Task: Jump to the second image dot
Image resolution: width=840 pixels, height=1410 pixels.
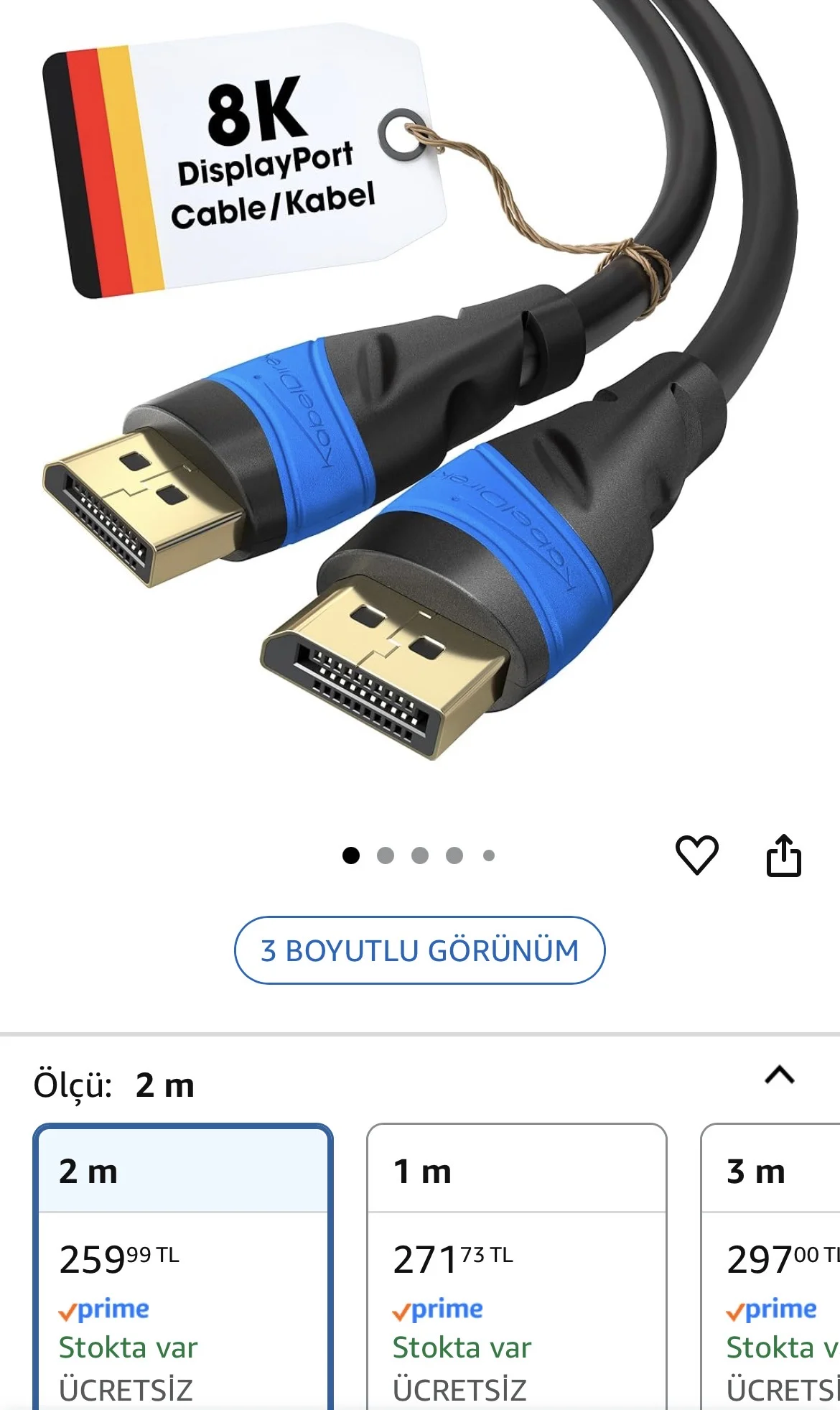Action: coord(386,855)
